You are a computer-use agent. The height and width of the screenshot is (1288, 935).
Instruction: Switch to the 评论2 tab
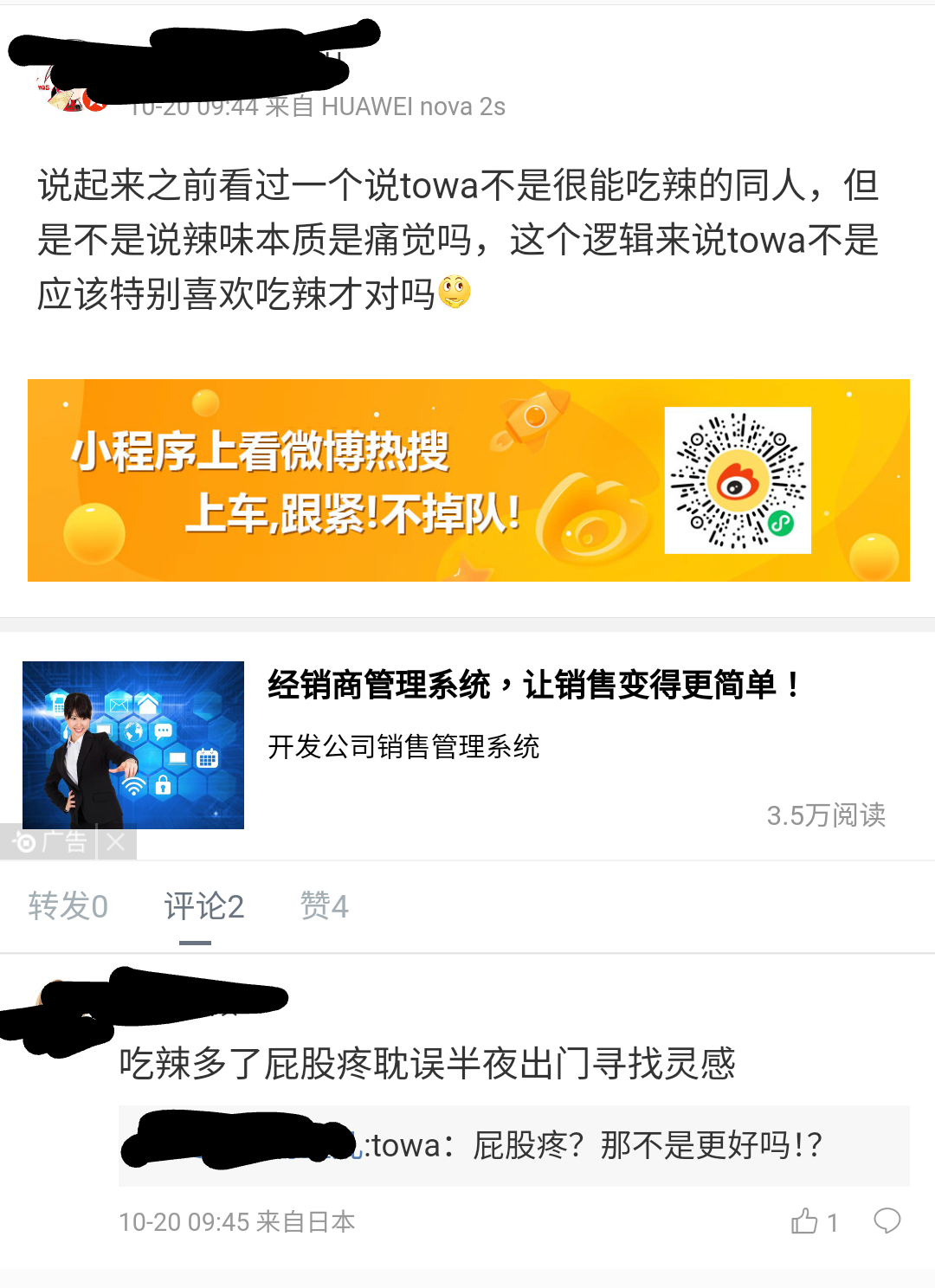203,906
